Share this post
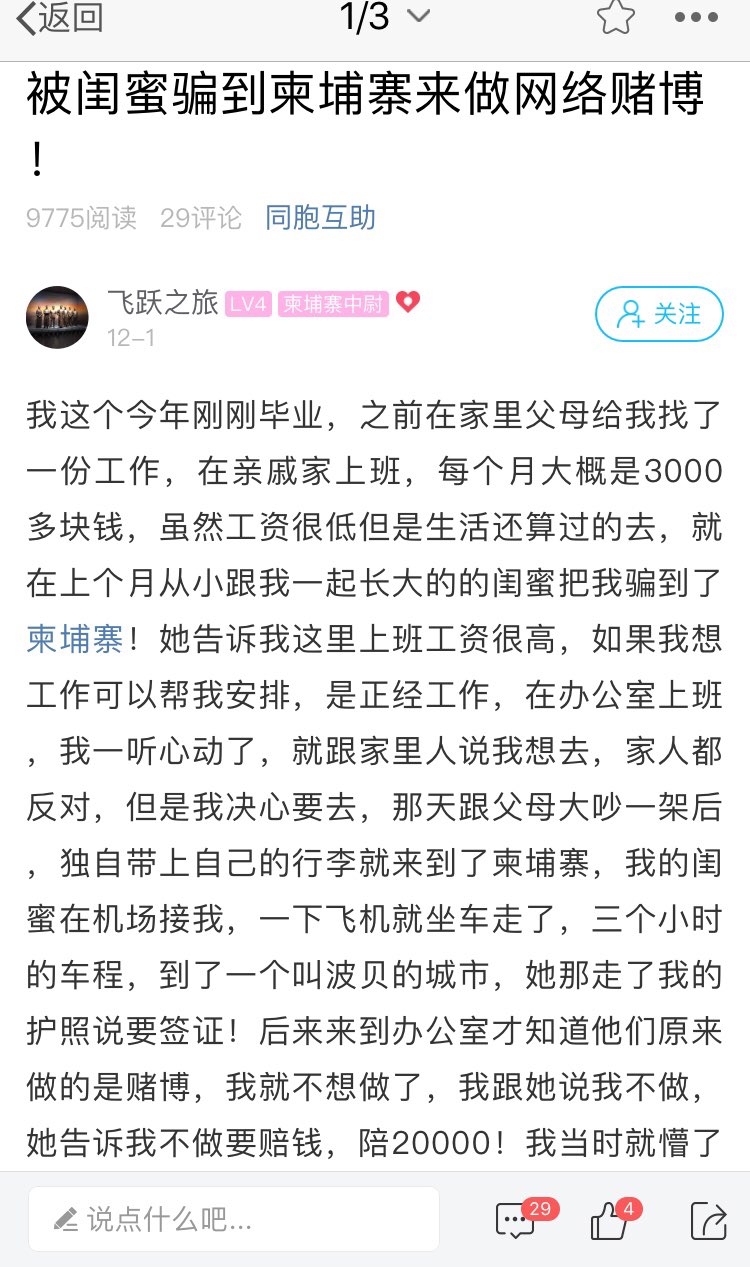 709,1220
